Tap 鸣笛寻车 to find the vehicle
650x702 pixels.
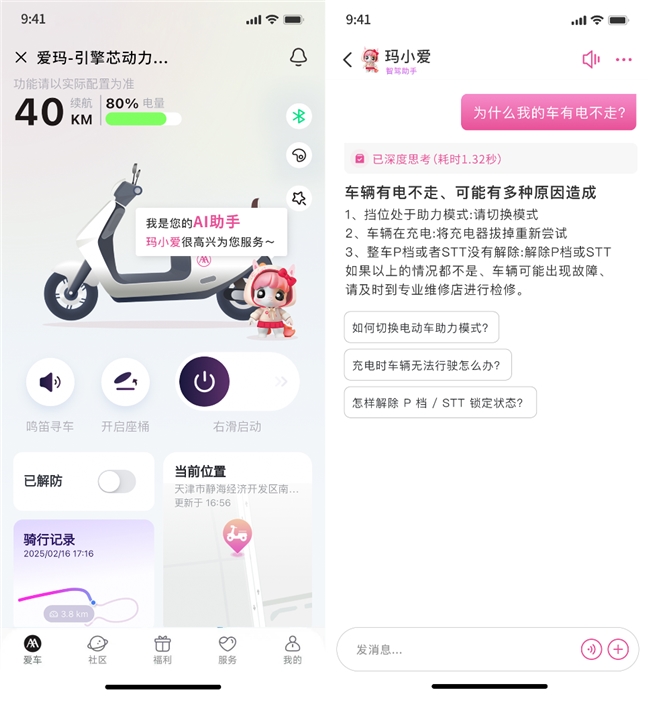click(x=50, y=383)
